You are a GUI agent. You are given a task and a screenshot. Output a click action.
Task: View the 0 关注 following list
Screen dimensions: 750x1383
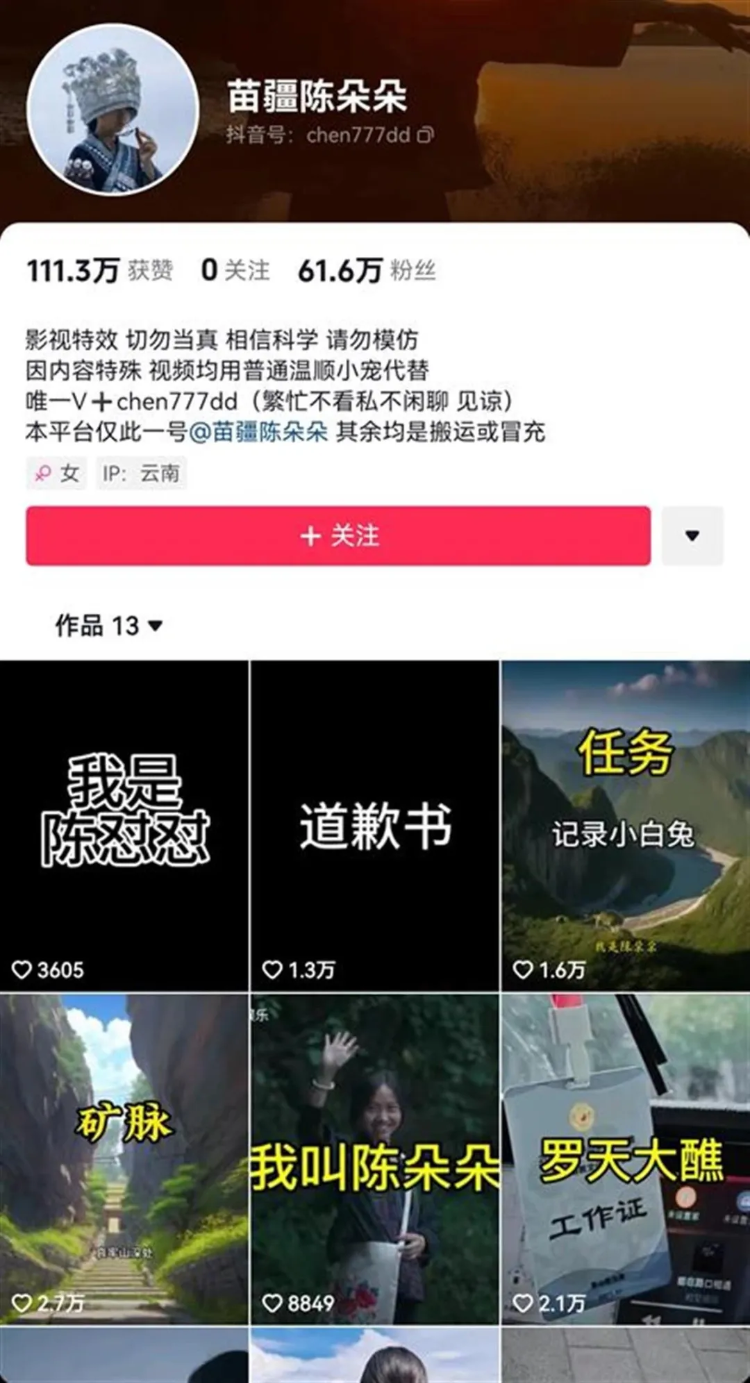coord(235,270)
